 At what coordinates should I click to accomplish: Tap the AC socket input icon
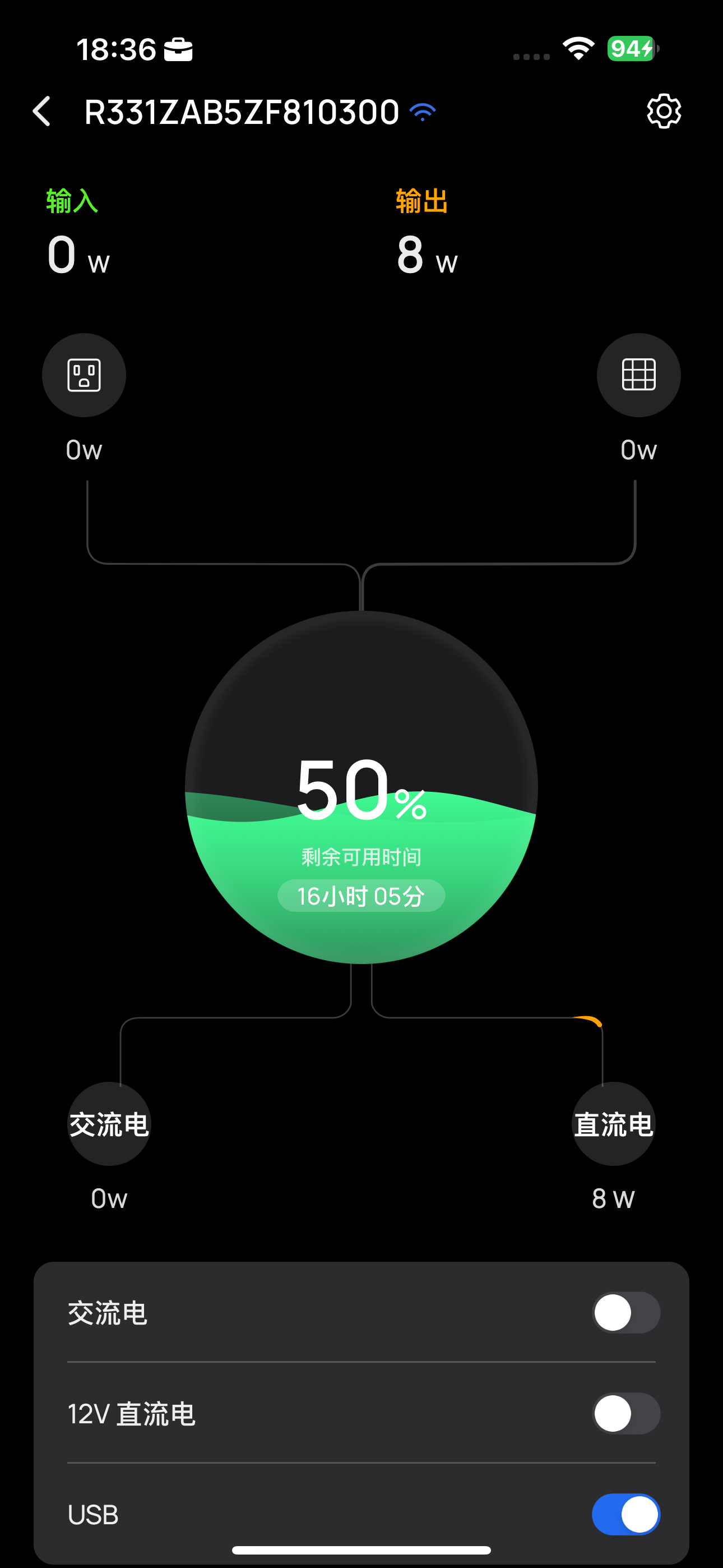coord(84,375)
